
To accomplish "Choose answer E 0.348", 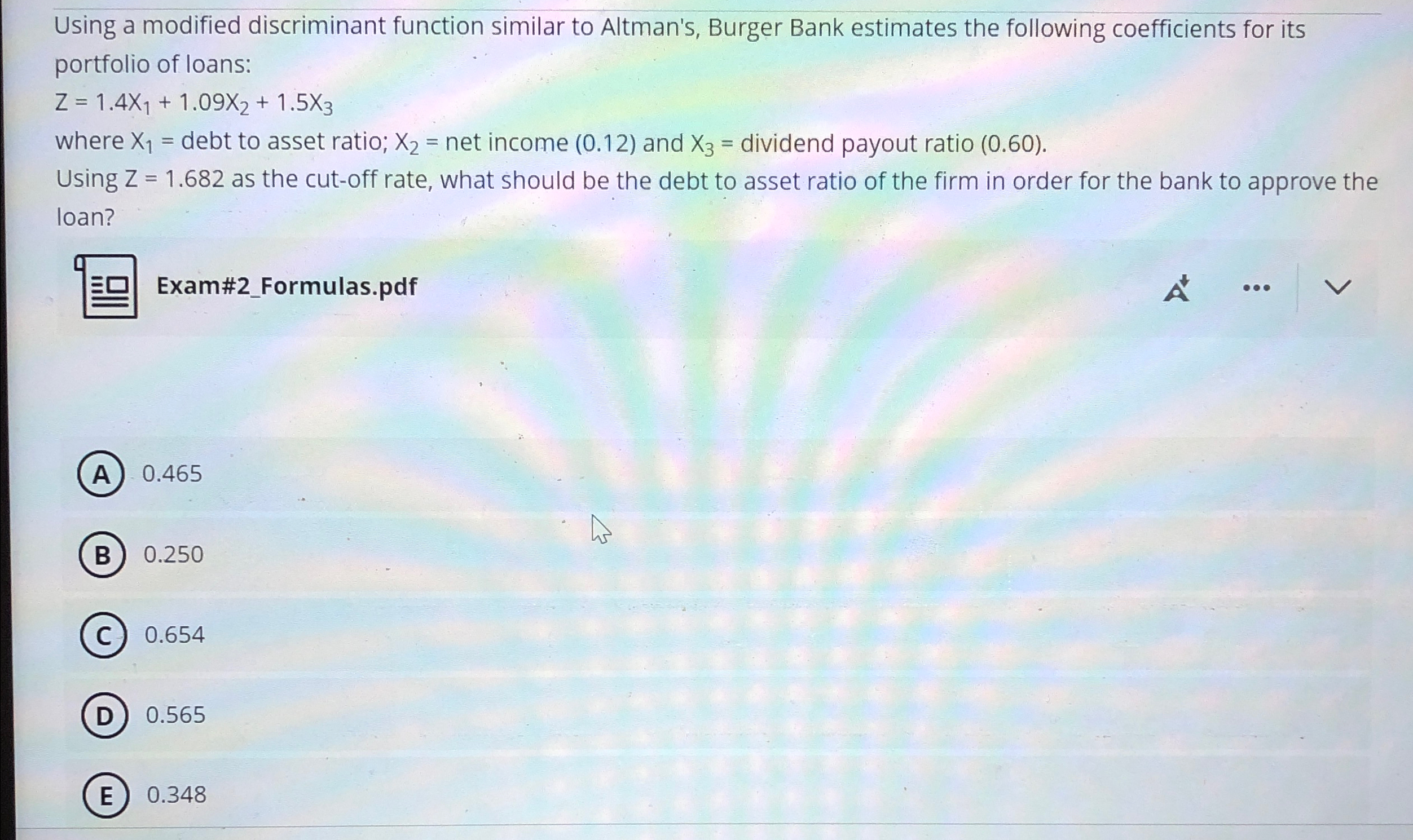I will pyautogui.click(x=105, y=795).
